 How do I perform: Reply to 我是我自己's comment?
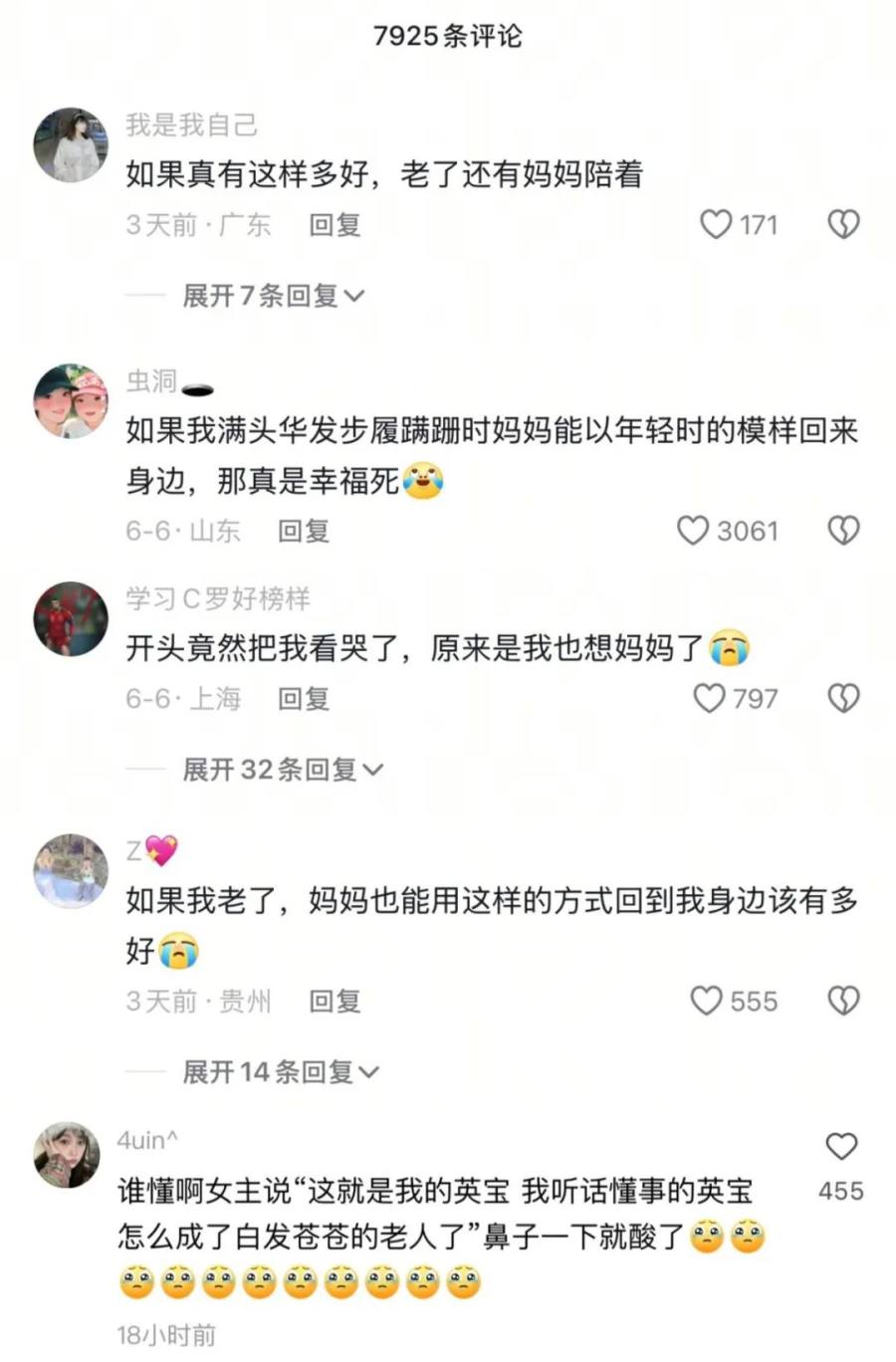(335, 225)
